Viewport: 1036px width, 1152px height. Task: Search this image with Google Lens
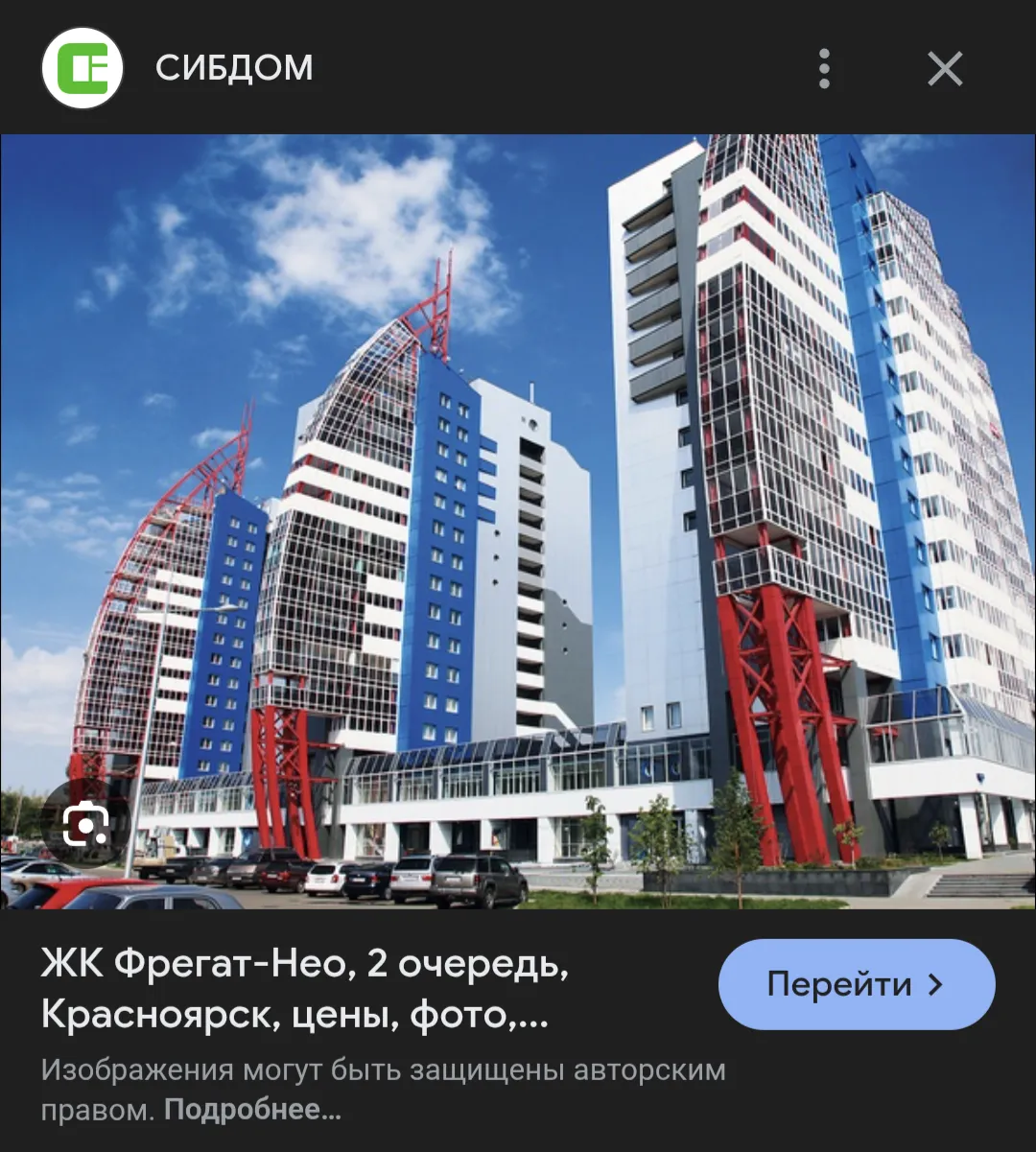click(86, 824)
